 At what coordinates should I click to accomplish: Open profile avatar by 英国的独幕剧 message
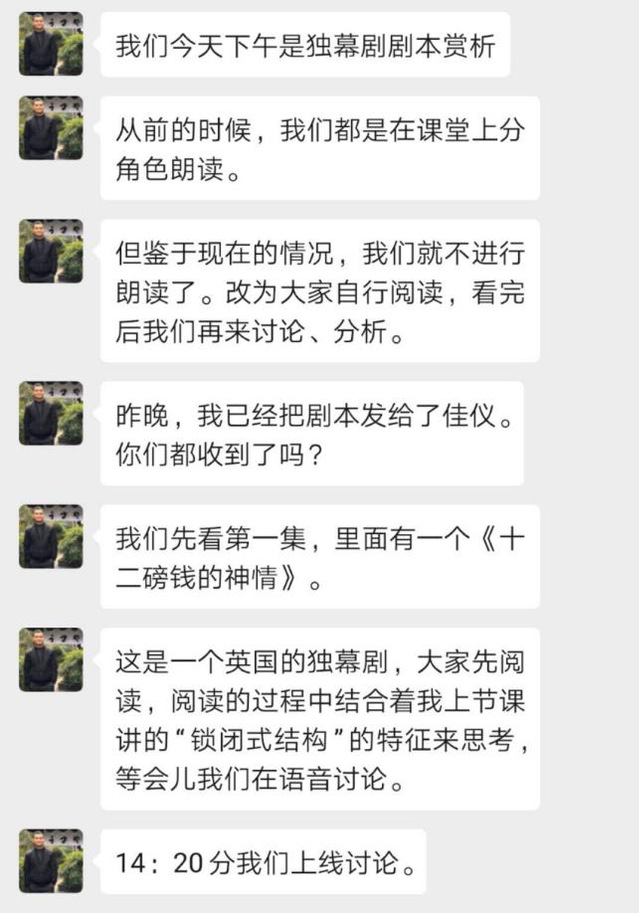pyautogui.click(x=51, y=659)
